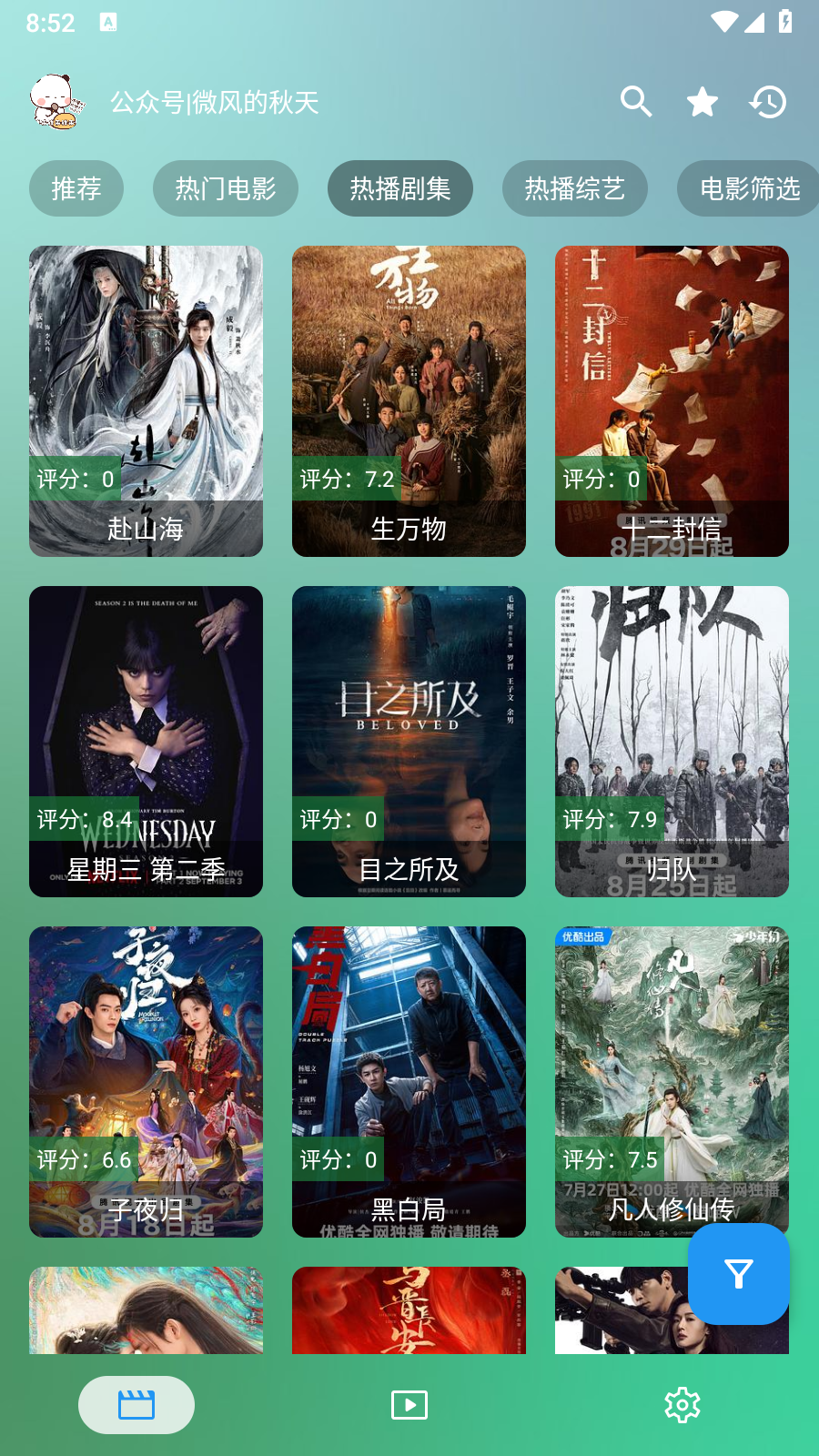Screen dimensions: 819x1456
Task: Open the 赴山海 series card
Action: click(146, 400)
